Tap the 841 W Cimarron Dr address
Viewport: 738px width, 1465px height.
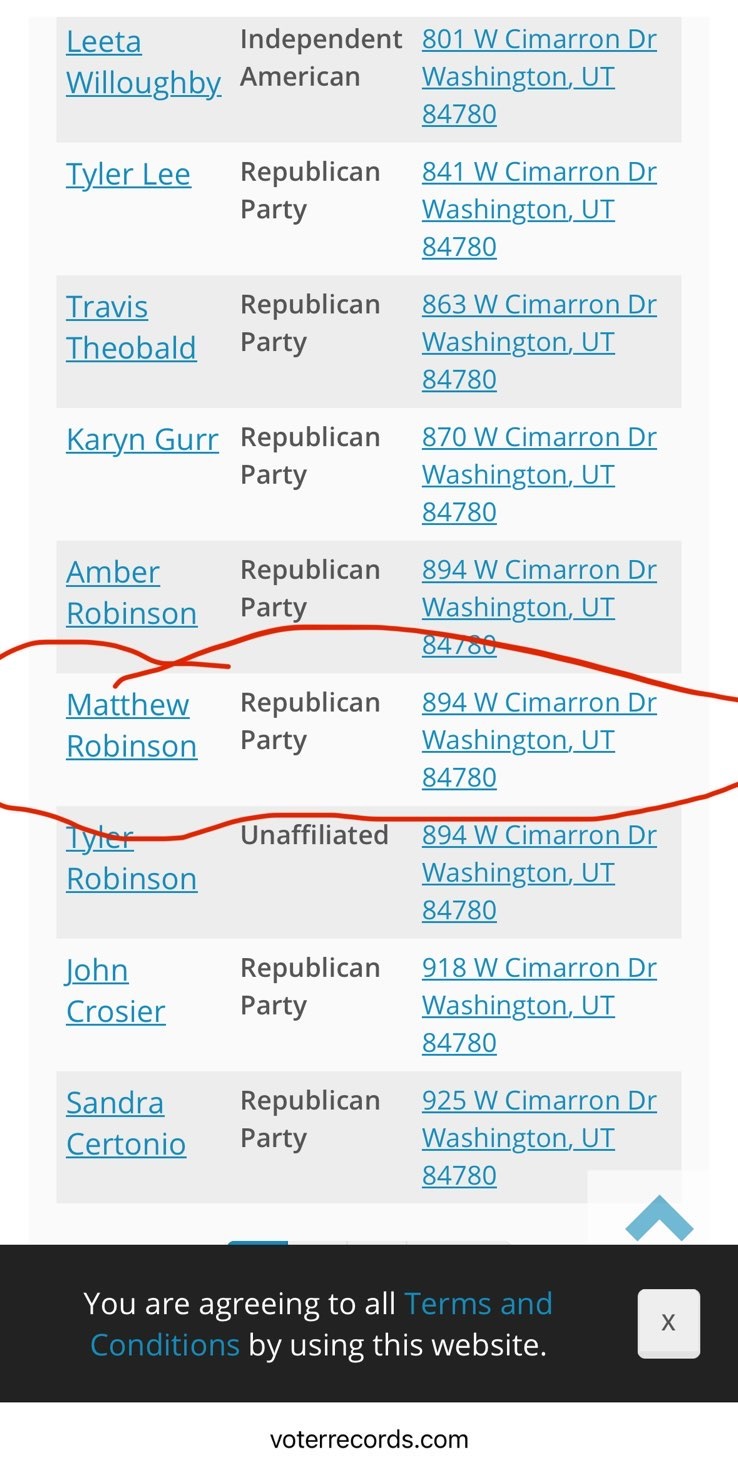[539, 209]
